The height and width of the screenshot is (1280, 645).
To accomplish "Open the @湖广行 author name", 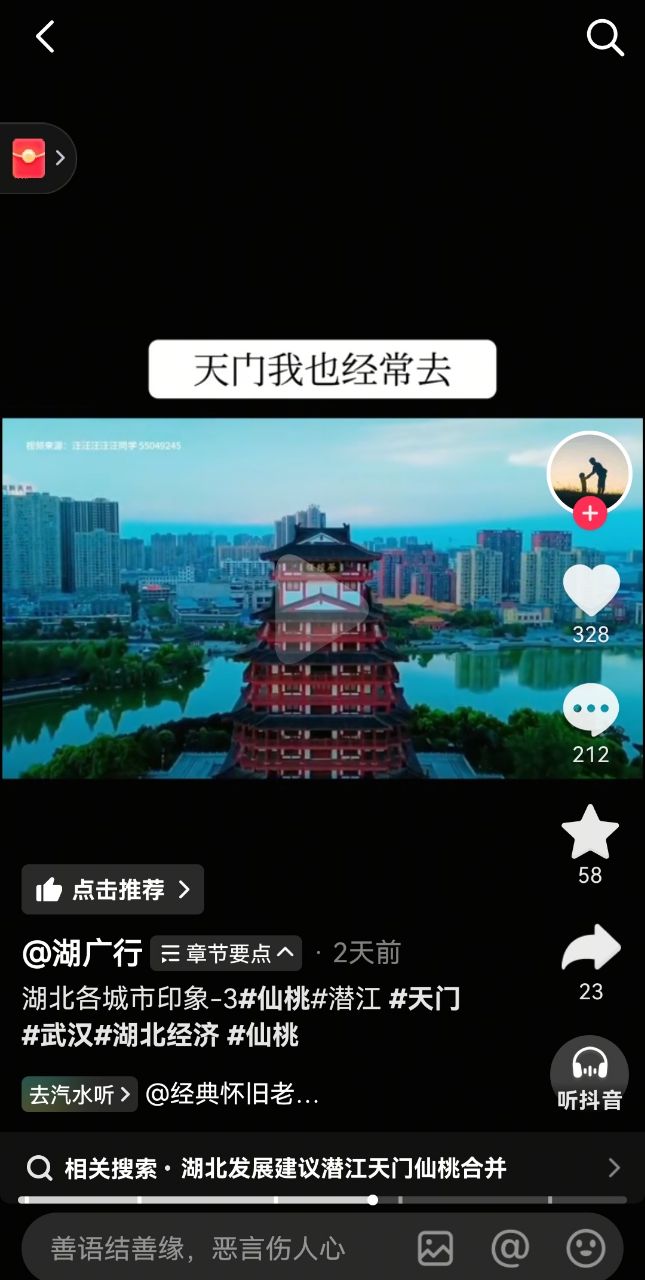I will [x=82, y=953].
